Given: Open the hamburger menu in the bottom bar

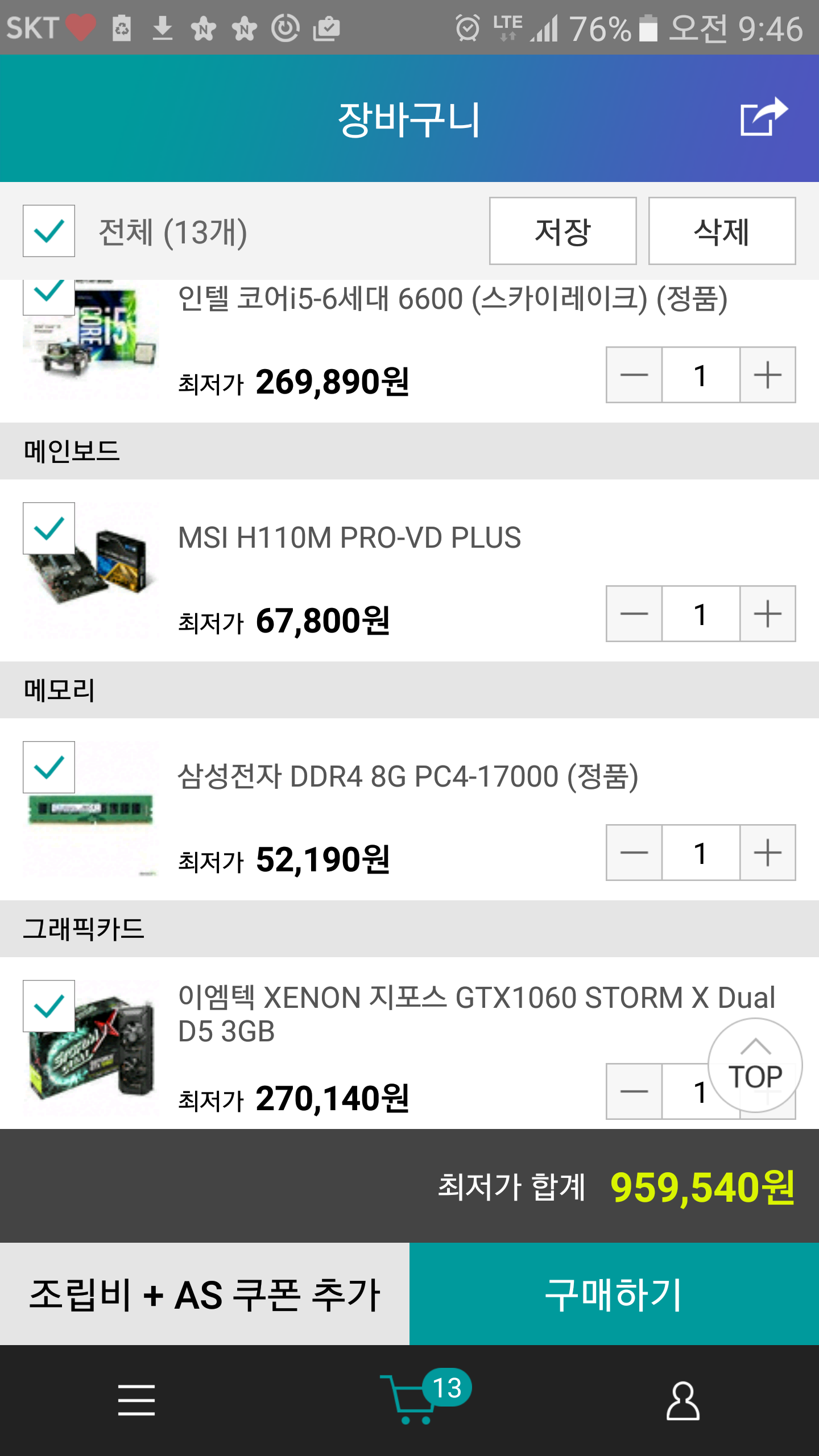Looking at the screenshot, I should point(136,1400).
